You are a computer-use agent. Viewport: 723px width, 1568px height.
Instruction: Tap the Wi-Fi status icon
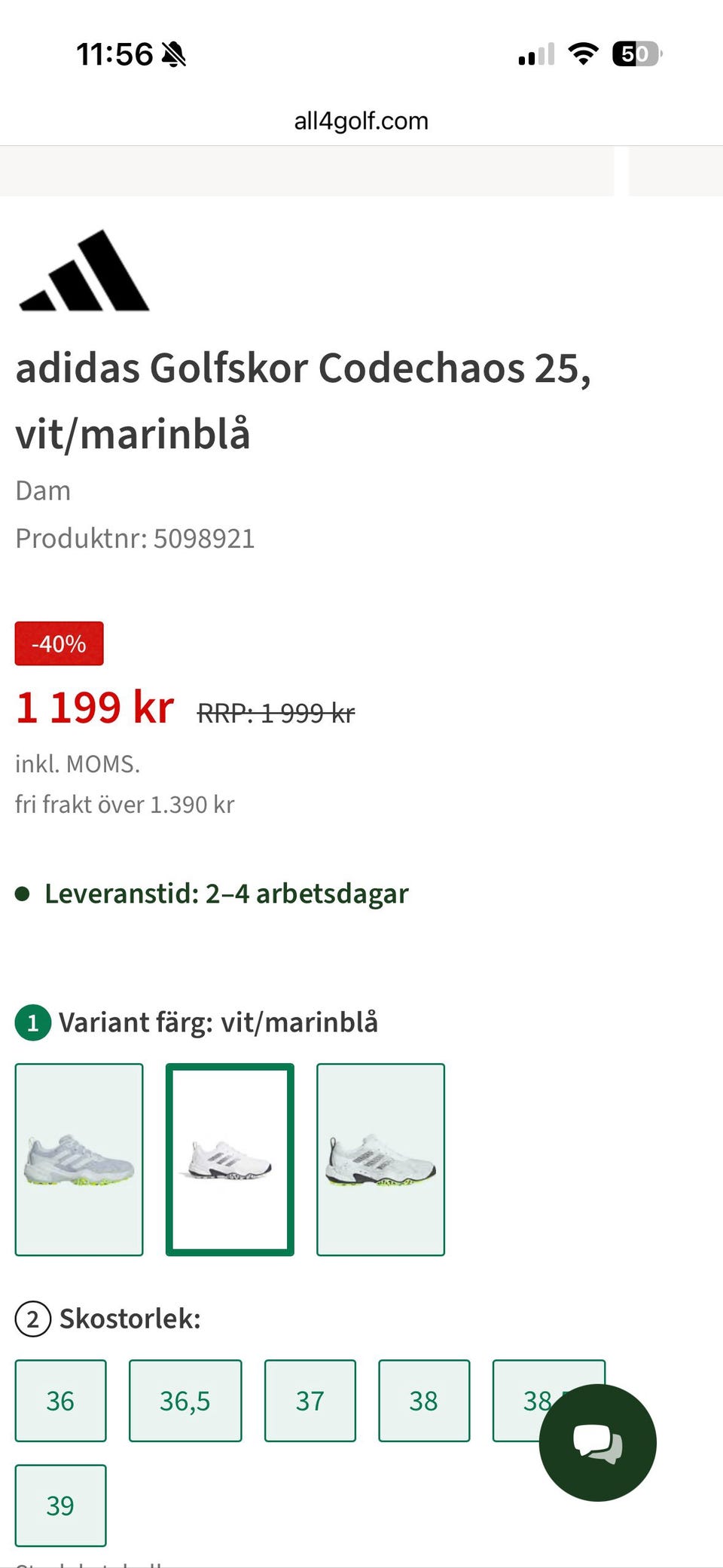click(582, 53)
